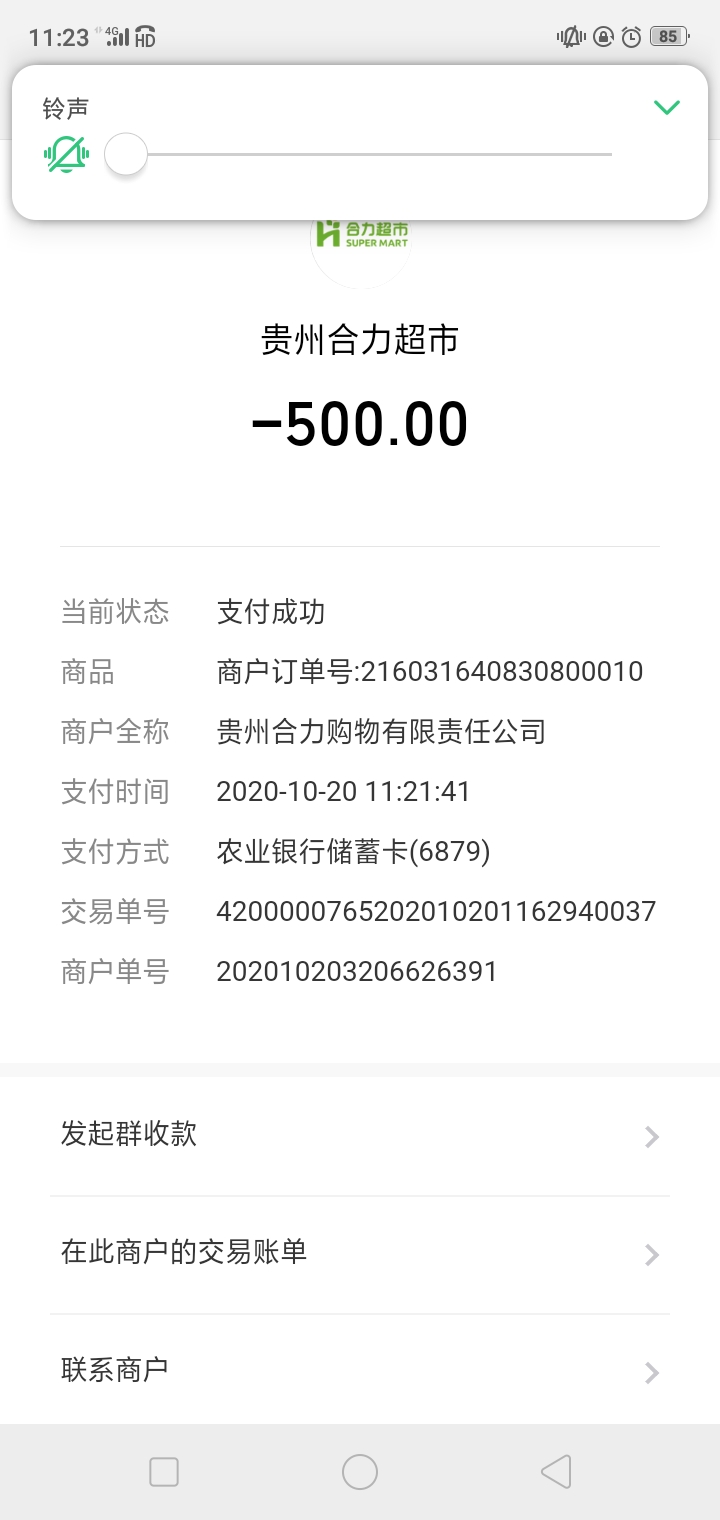Image resolution: width=720 pixels, height=1520 pixels.
Task: Go to the home screen
Action: point(360,1471)
